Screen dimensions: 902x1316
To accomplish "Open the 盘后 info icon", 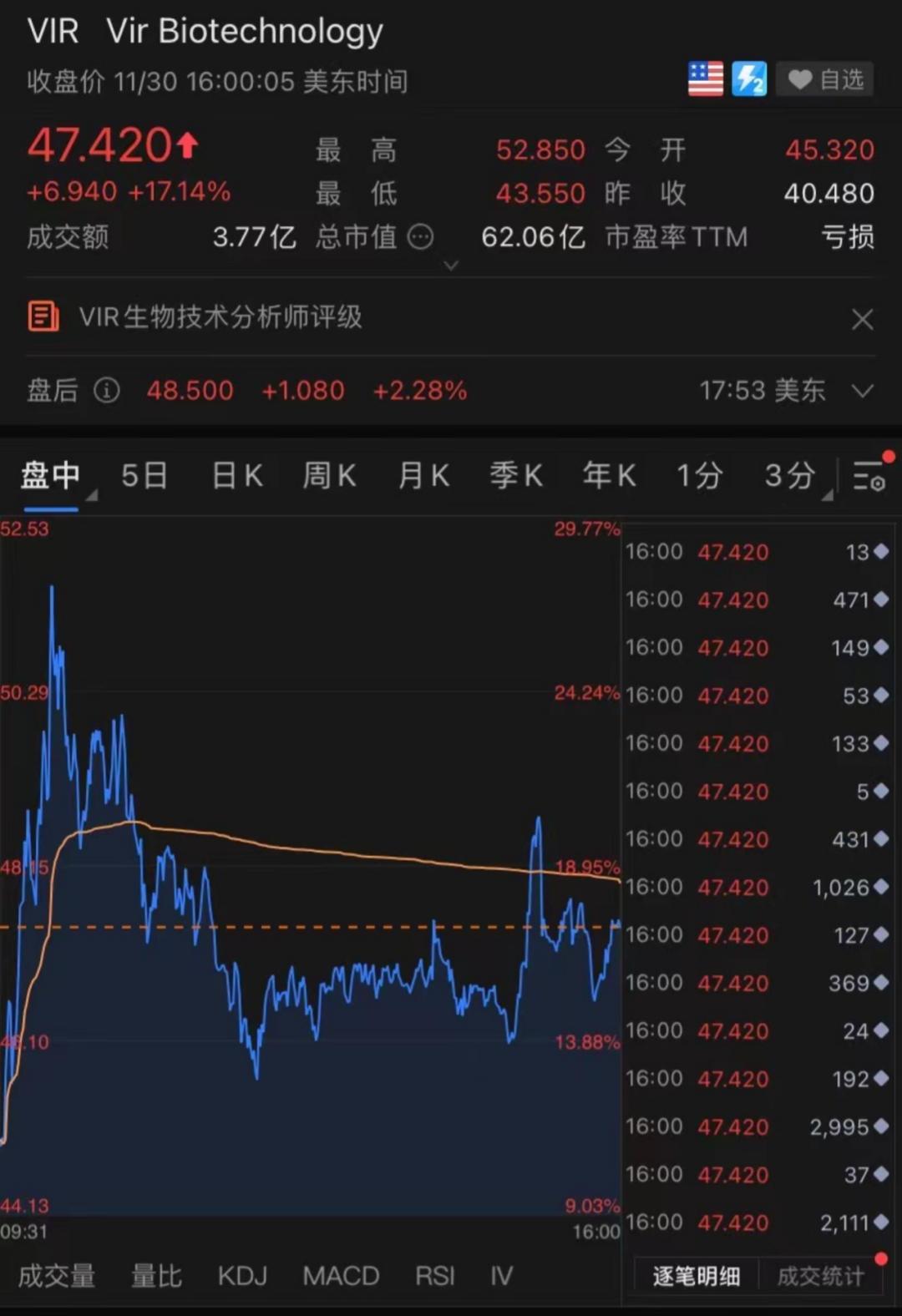I will 106,390.
